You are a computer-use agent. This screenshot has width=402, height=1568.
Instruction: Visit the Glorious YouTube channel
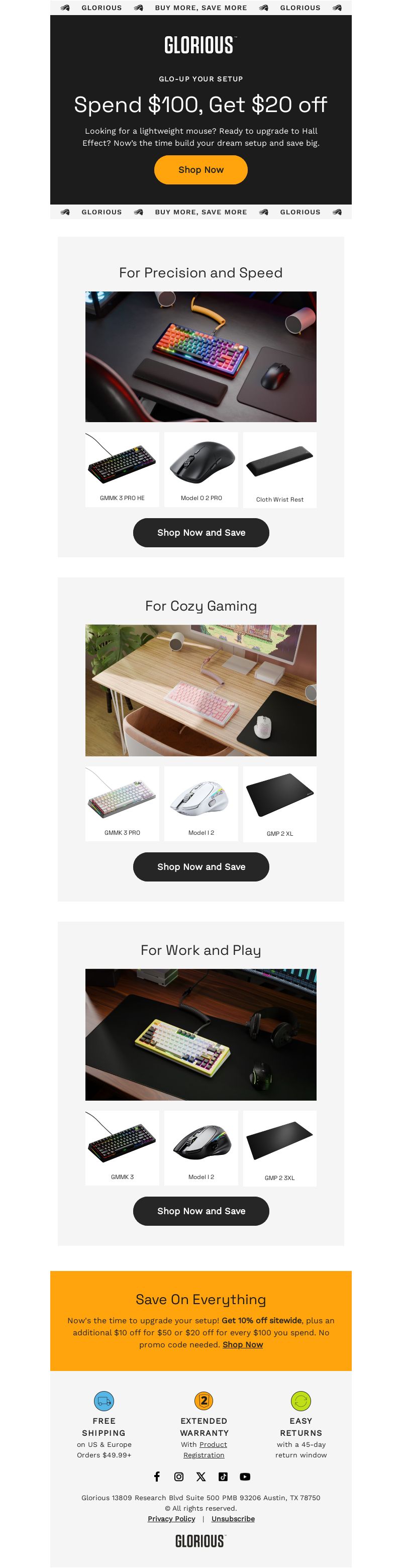245,1477
